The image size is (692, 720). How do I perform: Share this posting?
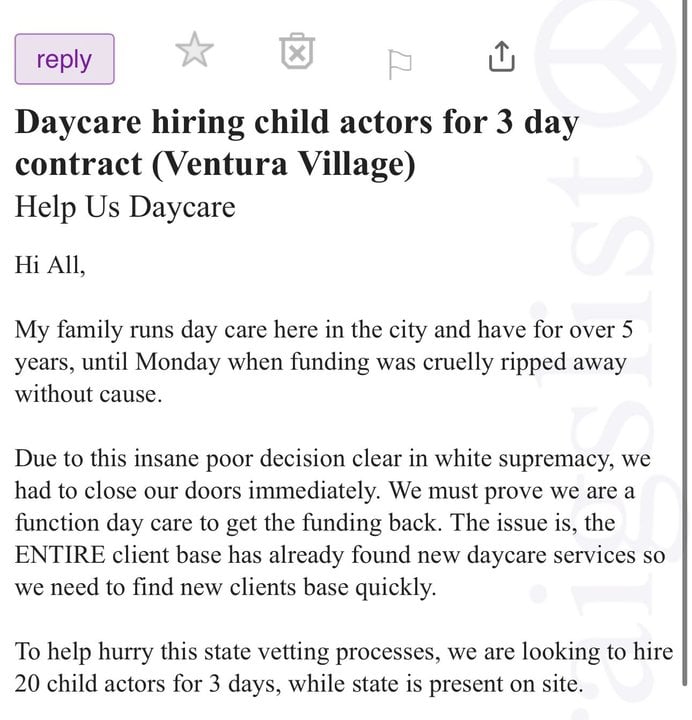(x=501, y=55)
